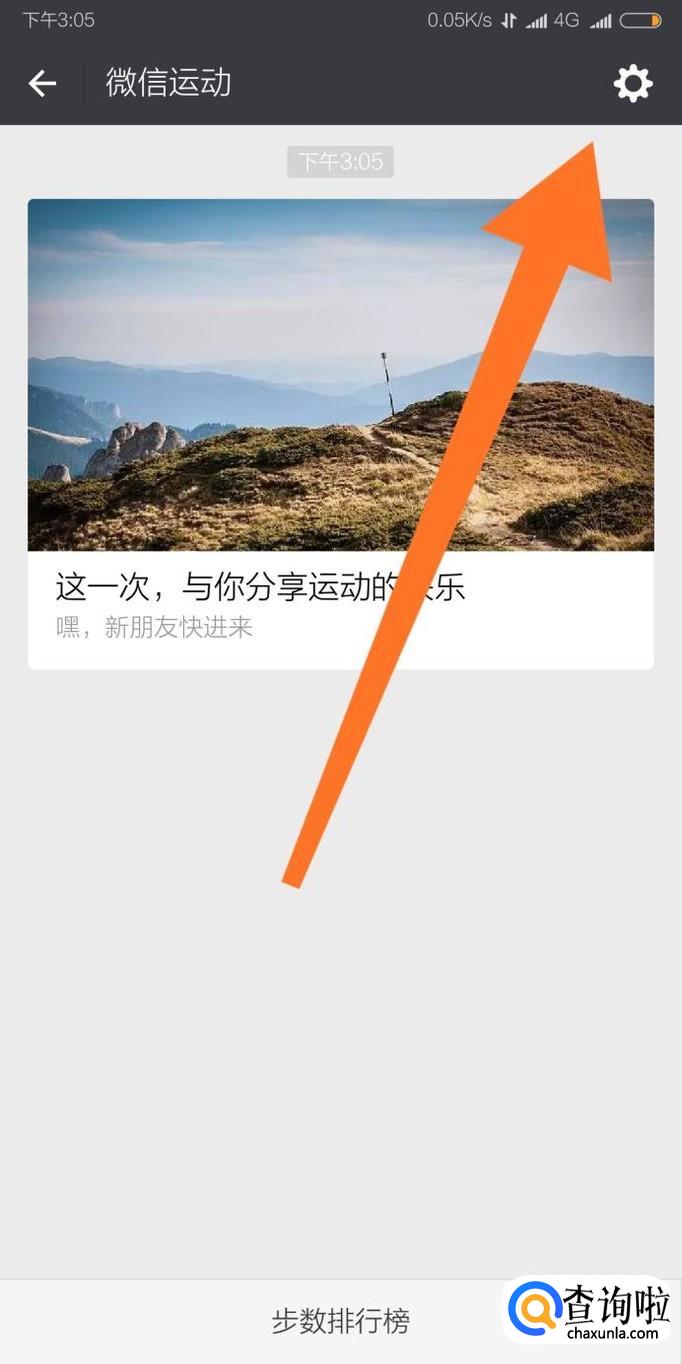This screenshot has width=682, height=1364.
Task: Open the settings gear icon
Action: click(632, 83)
